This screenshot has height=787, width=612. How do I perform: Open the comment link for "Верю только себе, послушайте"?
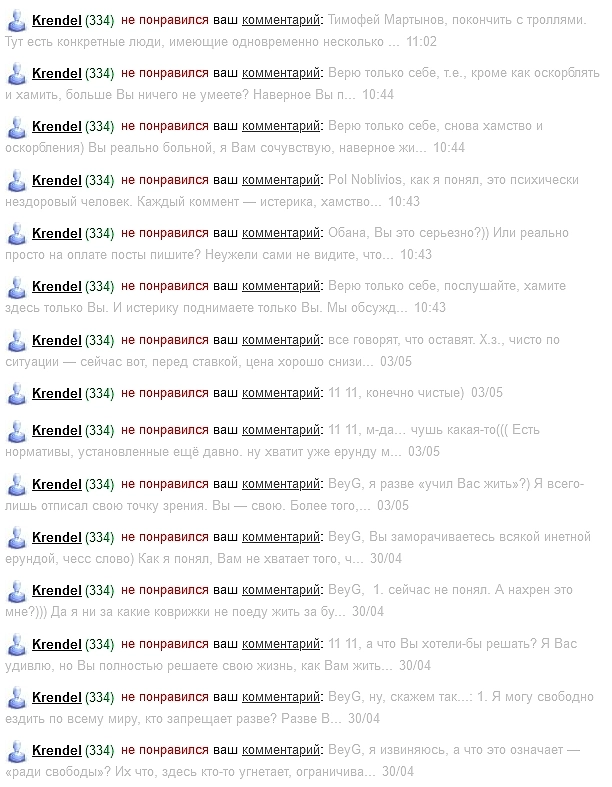(x=281, y=287)
